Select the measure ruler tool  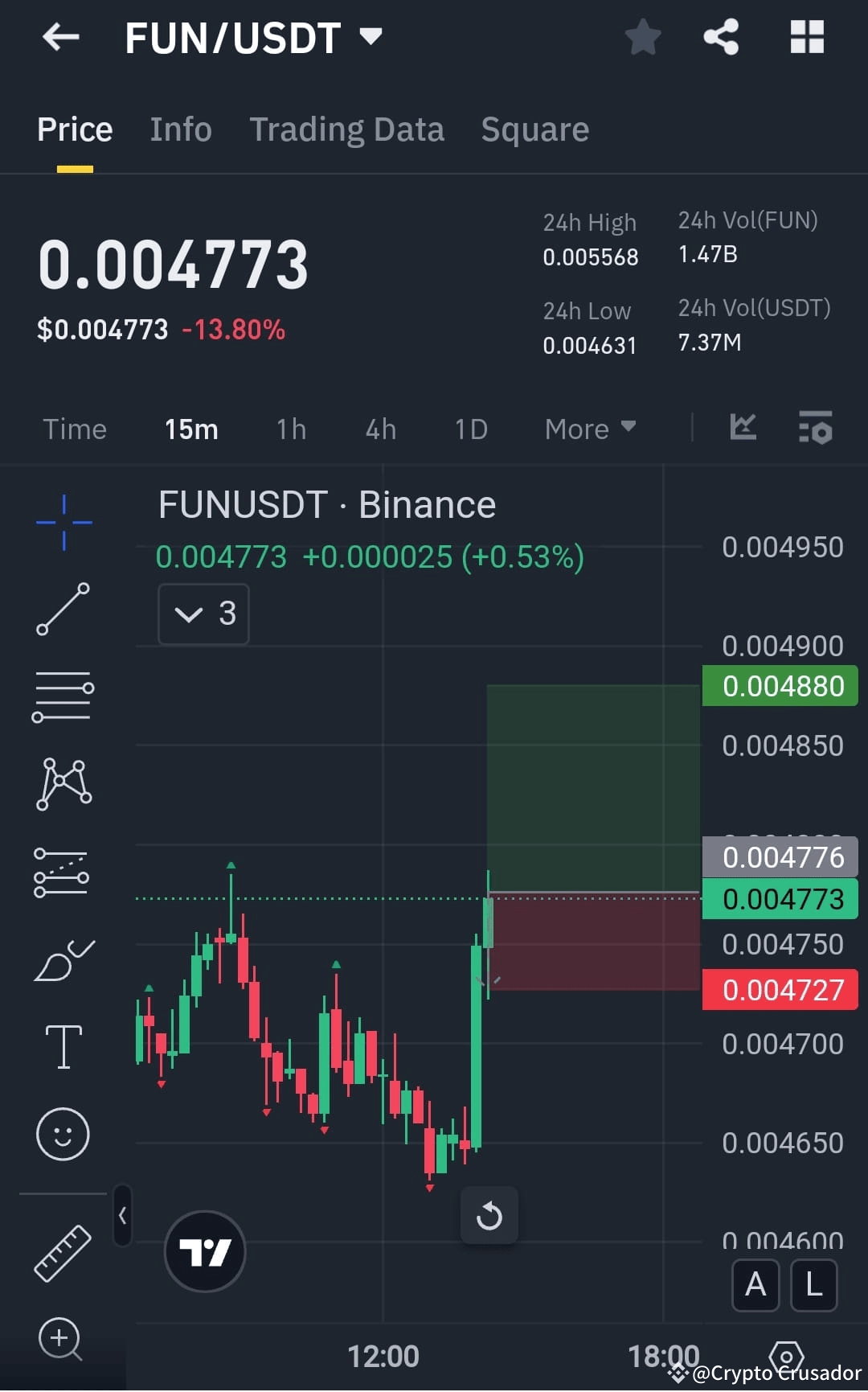(x=63, y=1254)
